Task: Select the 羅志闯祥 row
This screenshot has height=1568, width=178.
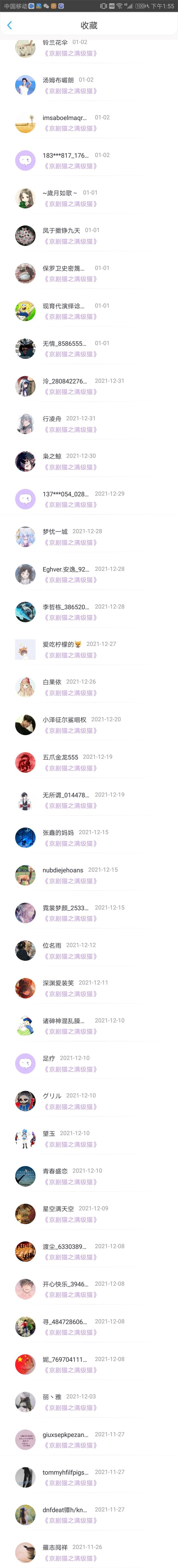Action: [x=89, y=1552]
